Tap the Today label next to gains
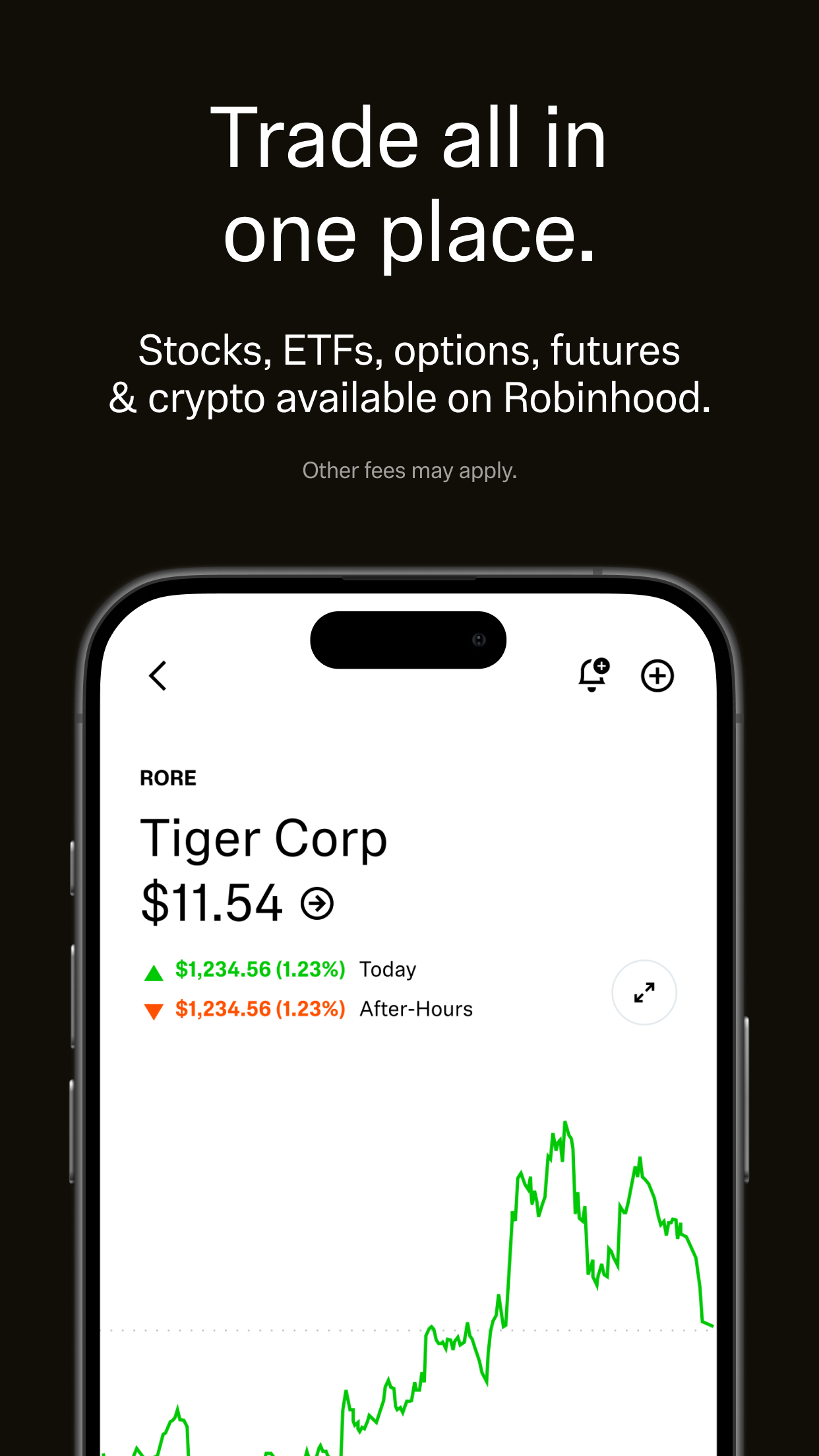This screenshot has width=819, height=1456. pos(387,969)
